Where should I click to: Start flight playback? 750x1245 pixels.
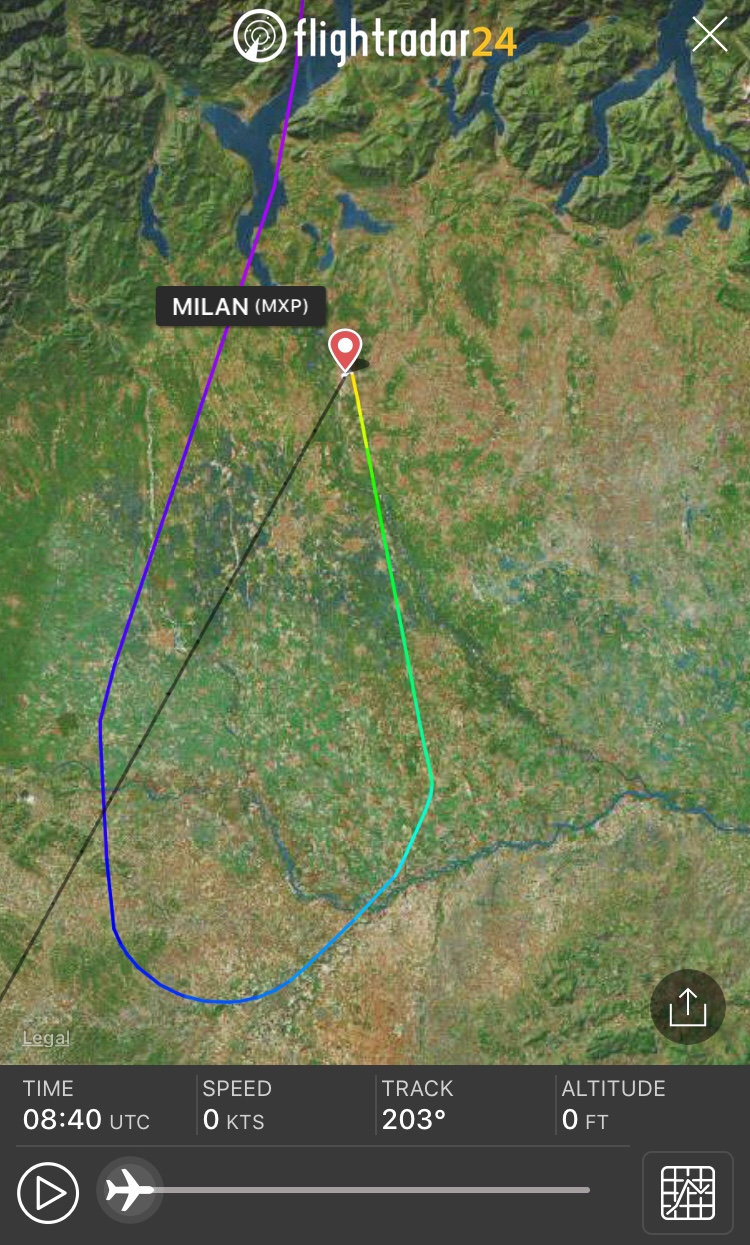48,1192
